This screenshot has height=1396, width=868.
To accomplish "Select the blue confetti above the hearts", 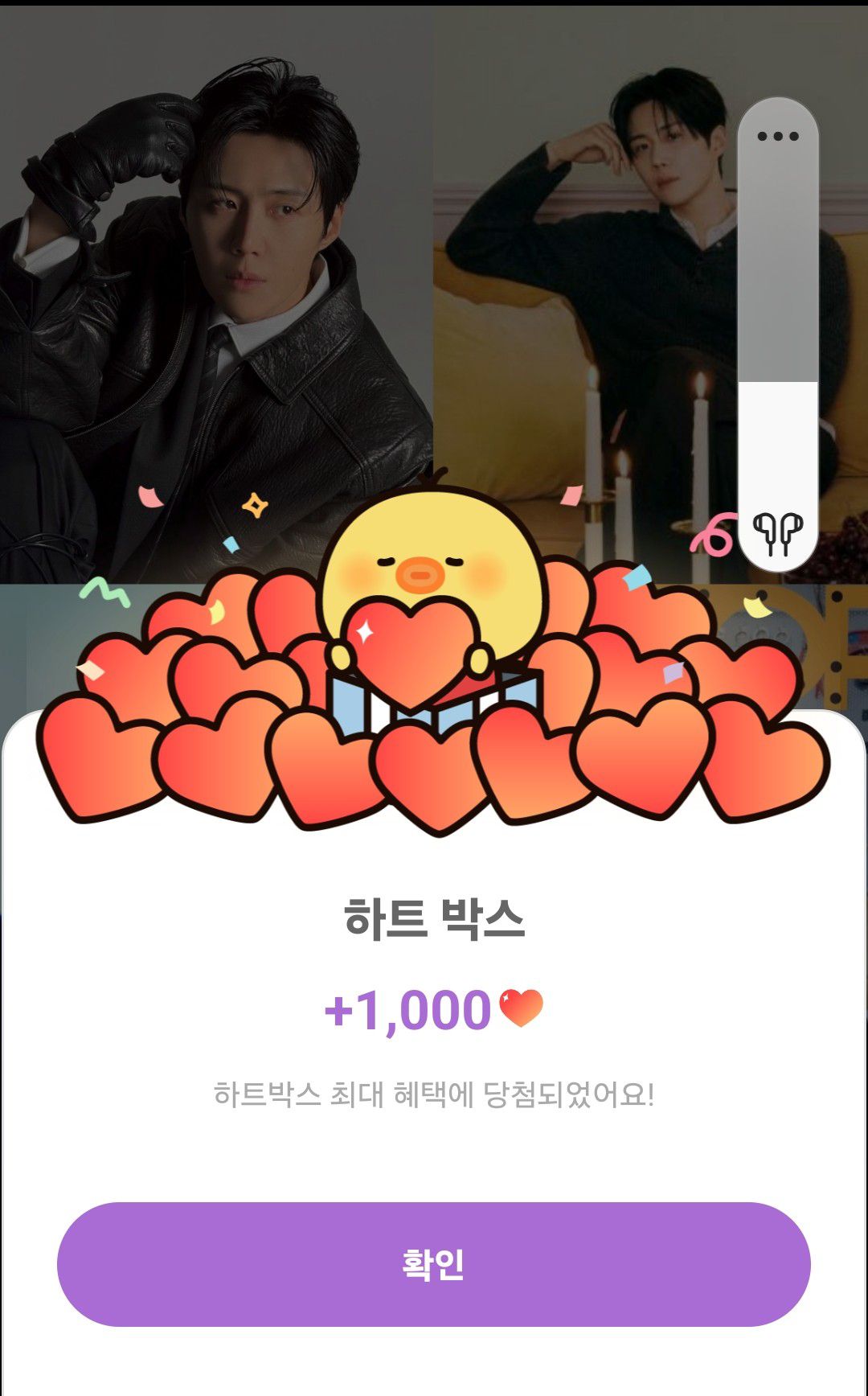I will pos(639,577).
